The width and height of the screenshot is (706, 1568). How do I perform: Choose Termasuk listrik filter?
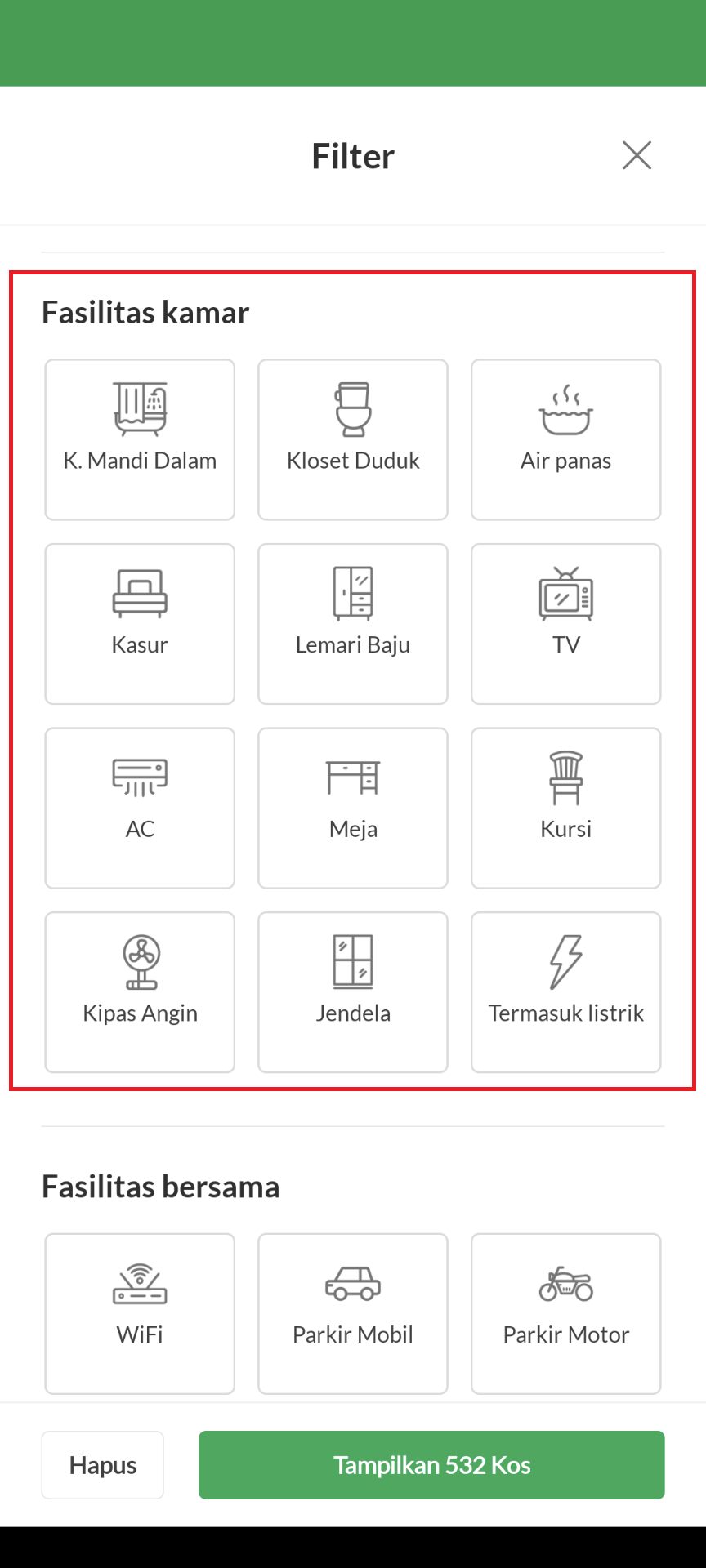tap(565, 992)
